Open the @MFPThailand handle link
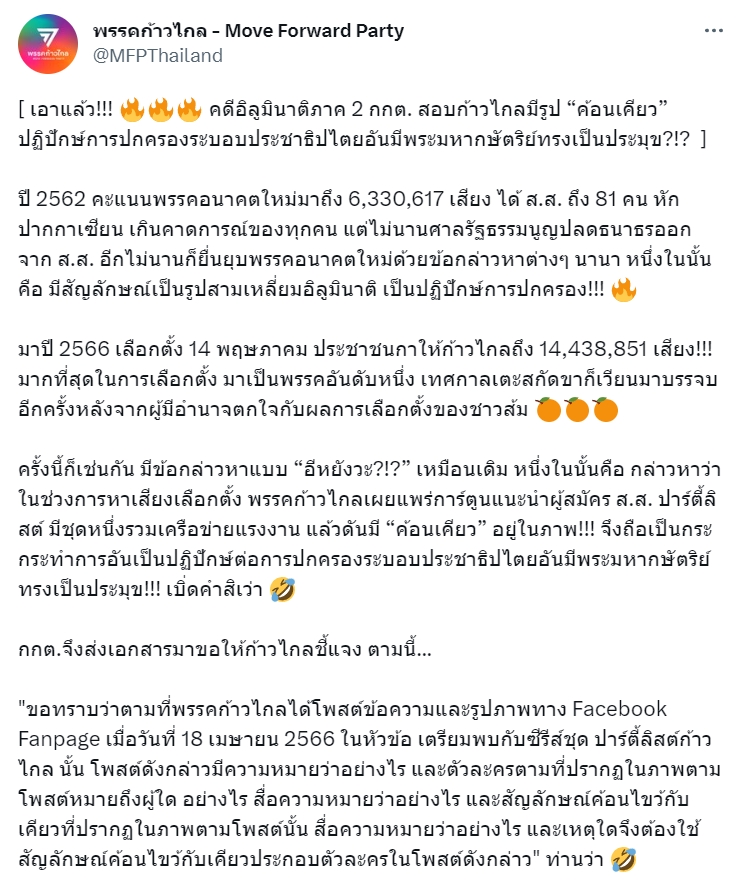The image size is (744, 895). (157, 56)
